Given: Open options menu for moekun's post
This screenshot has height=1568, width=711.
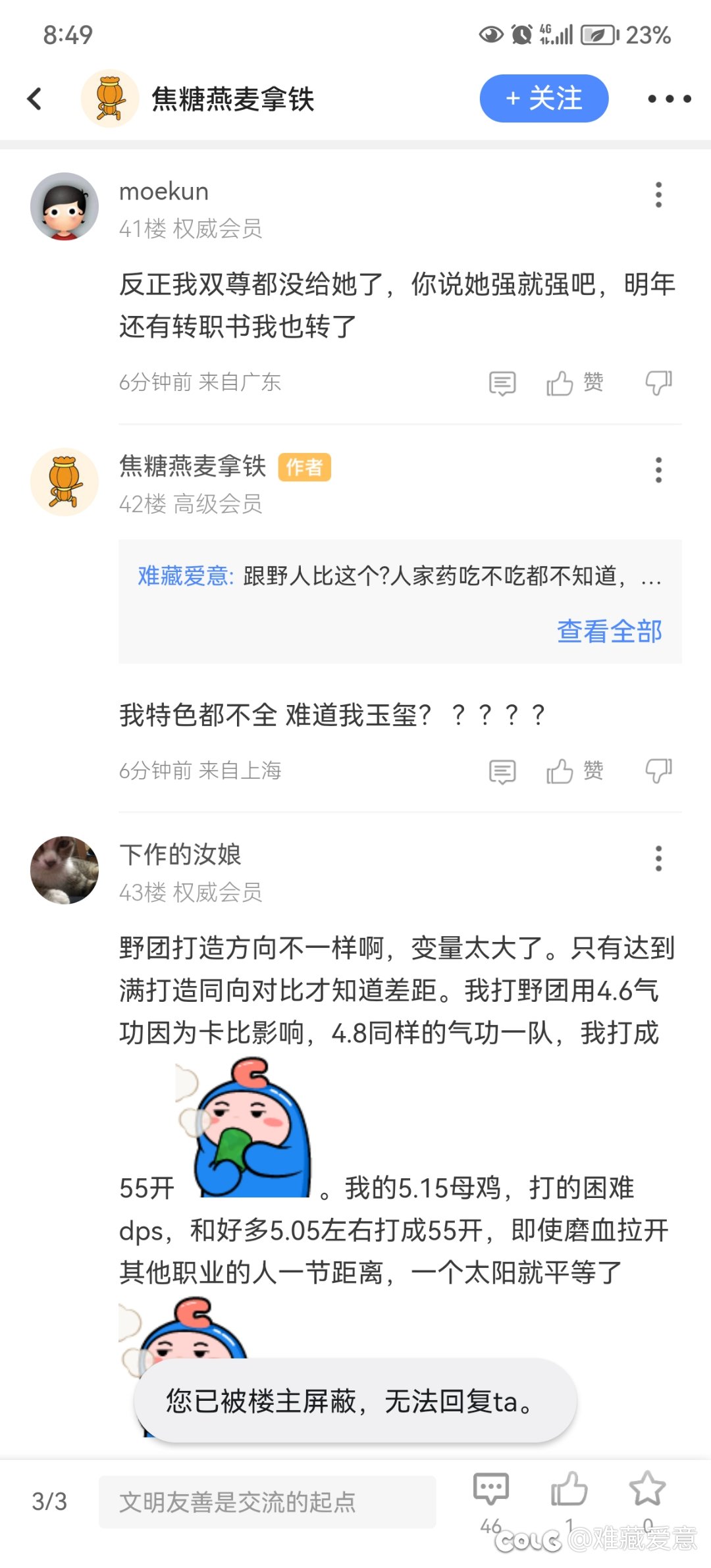Looking at the screenshot, I should (x=658, y=194).
